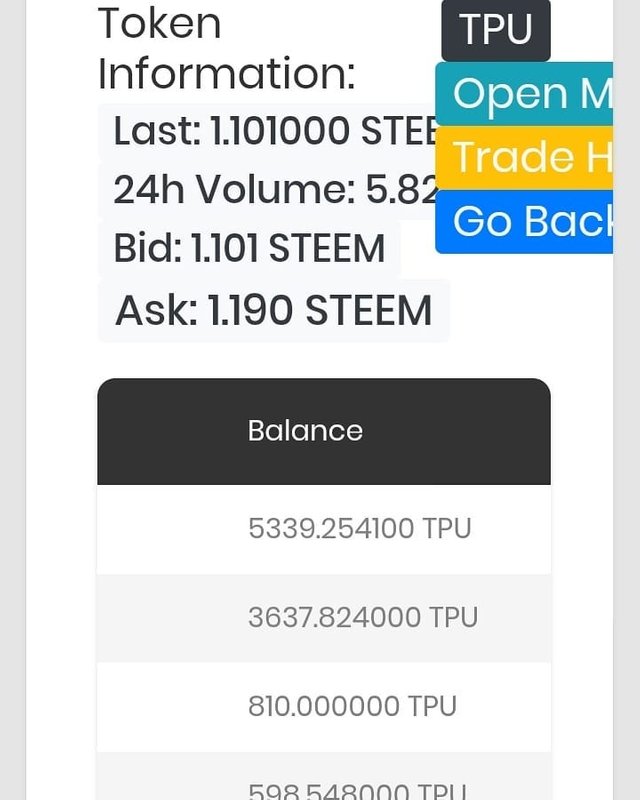View the Trade history via yellow button

click(525, 158)
